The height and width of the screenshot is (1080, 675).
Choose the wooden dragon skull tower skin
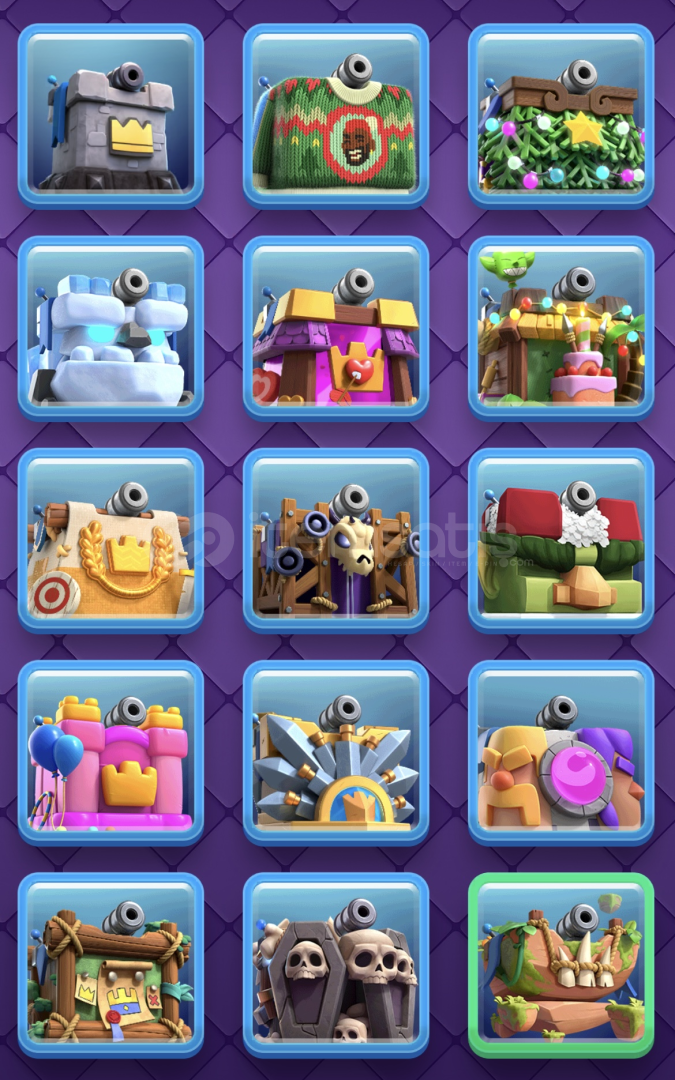click(x=336, y=540)
